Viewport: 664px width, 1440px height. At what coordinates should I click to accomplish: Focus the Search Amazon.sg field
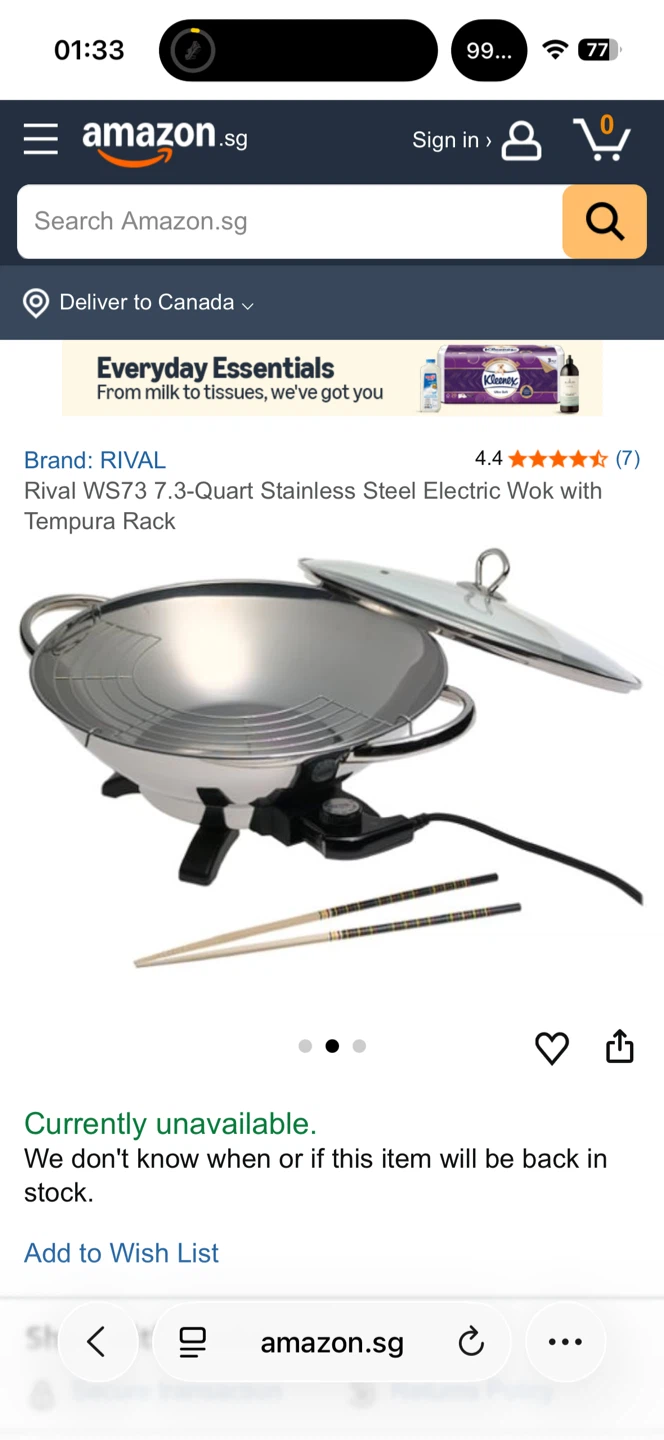[x=290, y=221]
